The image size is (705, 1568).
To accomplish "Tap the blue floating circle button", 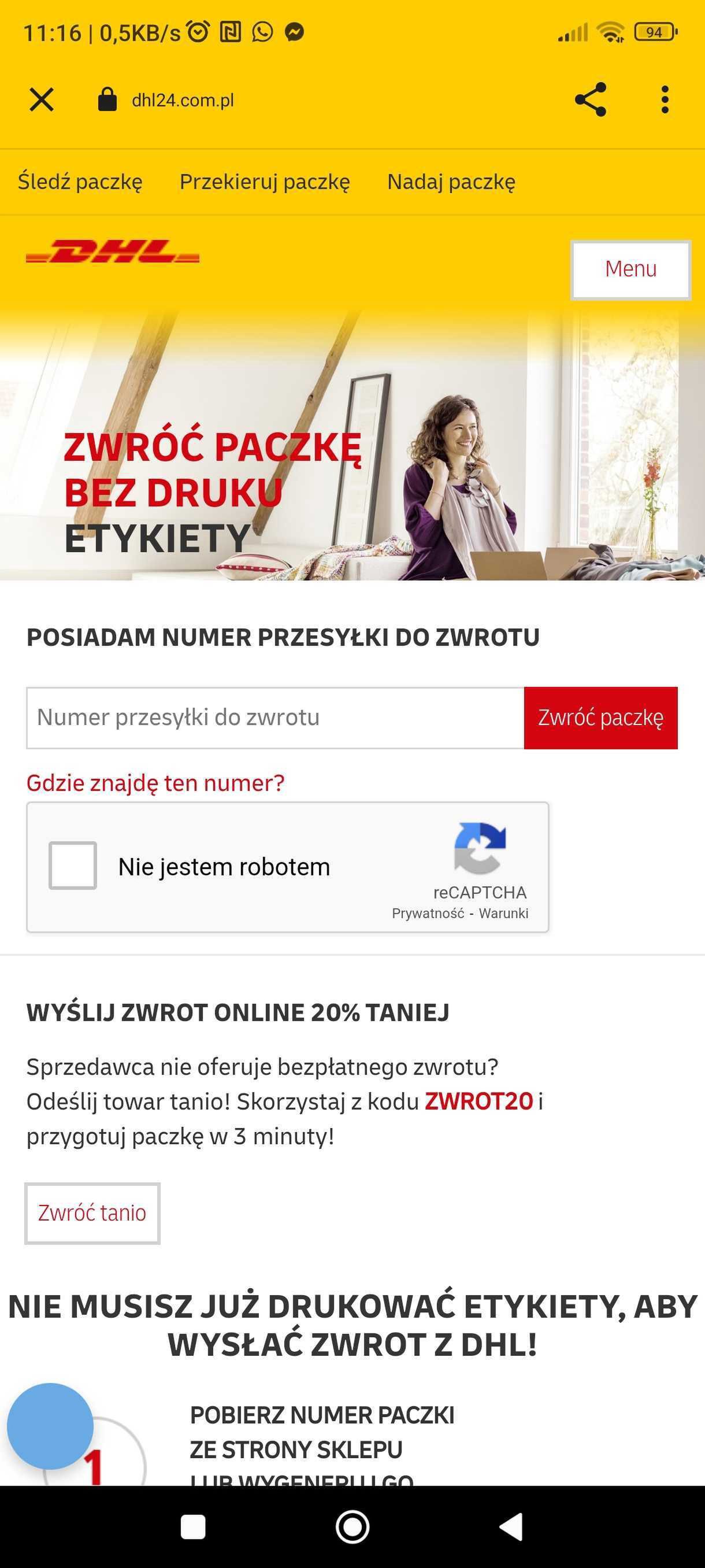I will point(50,1426).
